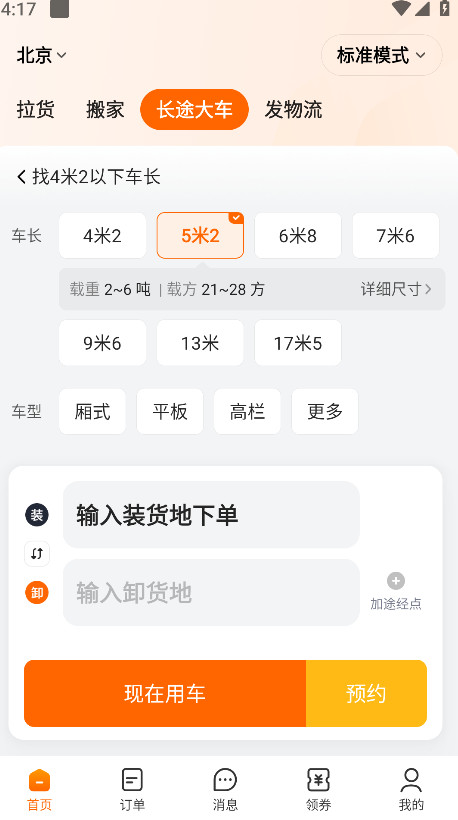Screen dimensions: 458x820
Task: Select the 厢式 vehicle type
Action: tap(93, 412)
